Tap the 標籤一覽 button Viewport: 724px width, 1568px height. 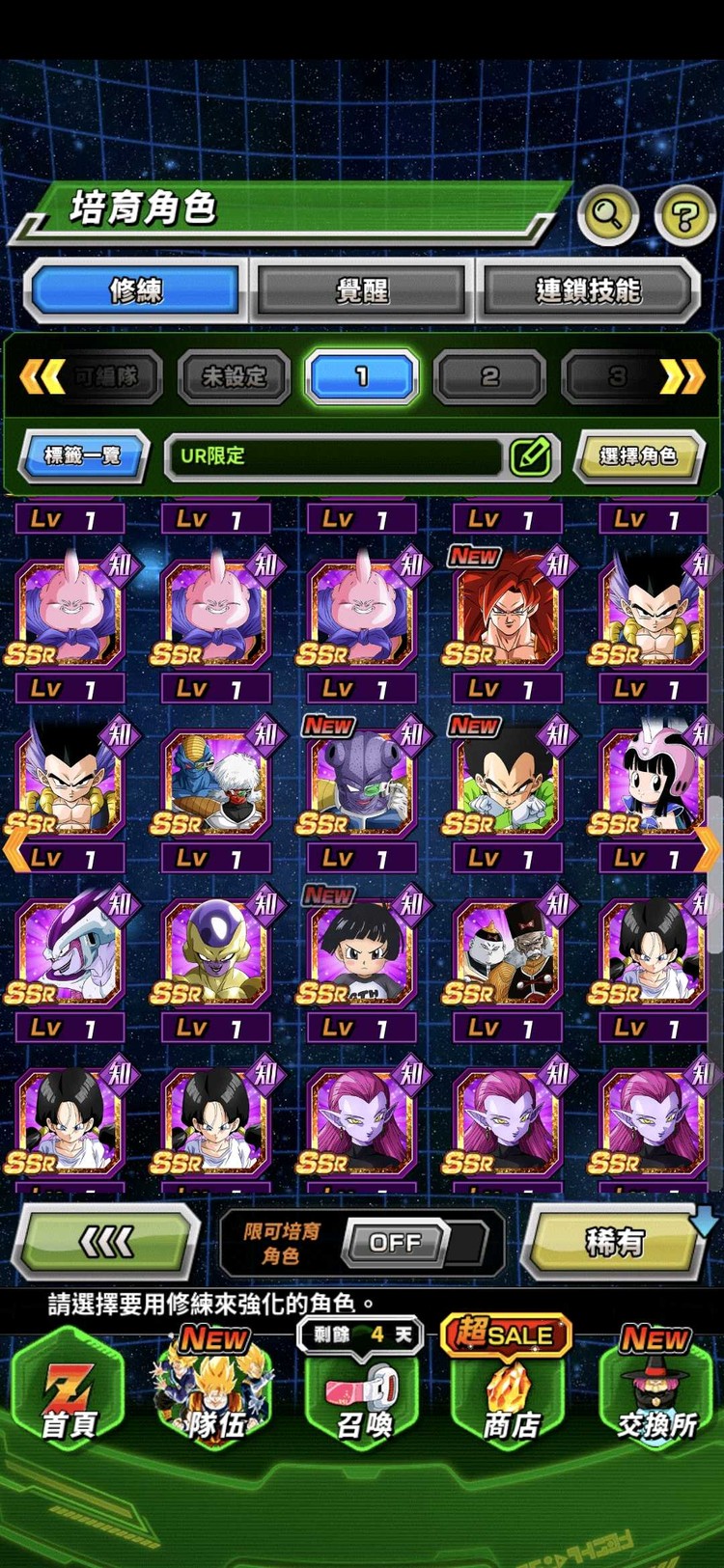tap(83, 455)
